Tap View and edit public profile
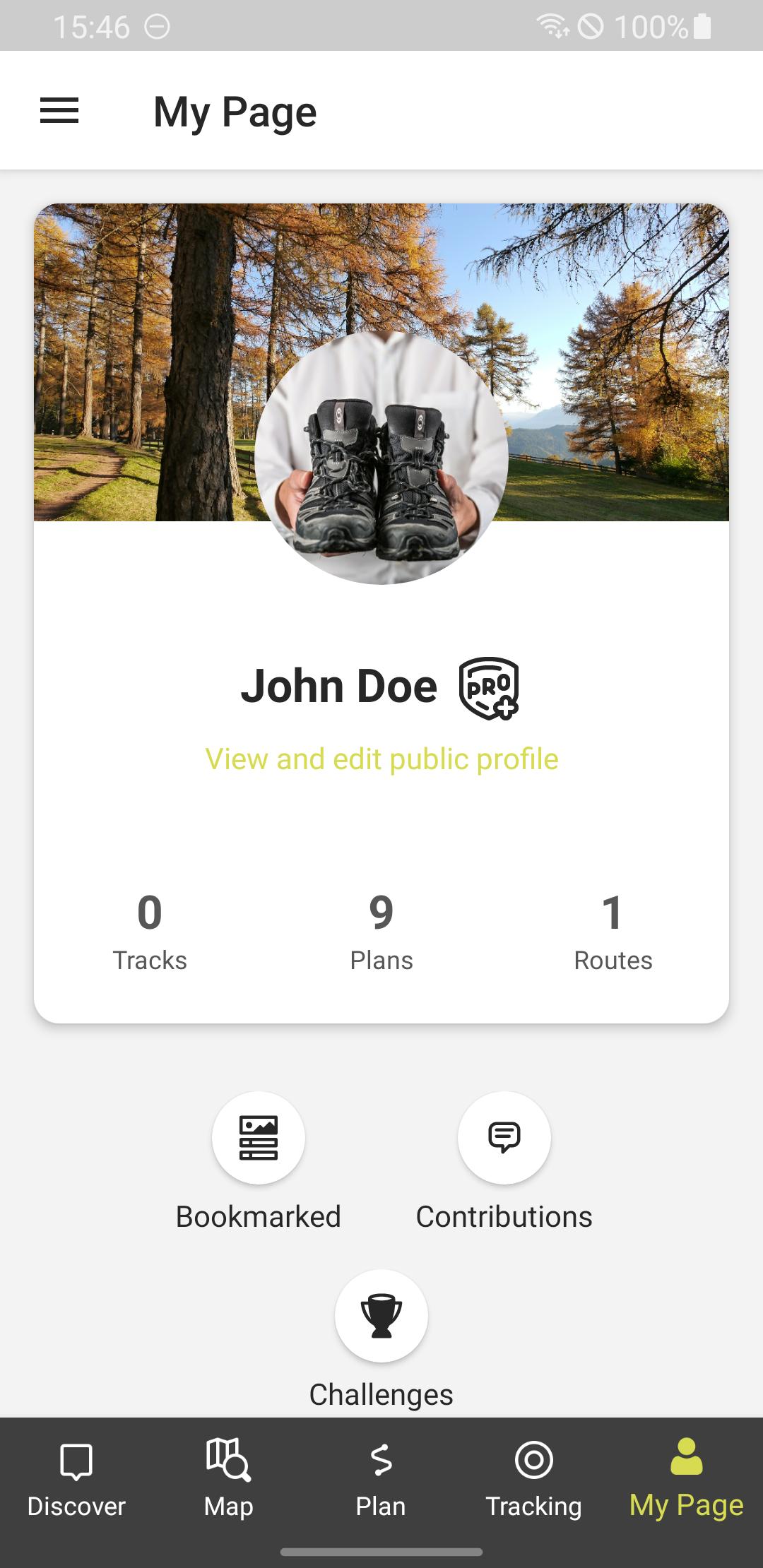This screenshot has height=1568, width=763. [x=381, y=759]
